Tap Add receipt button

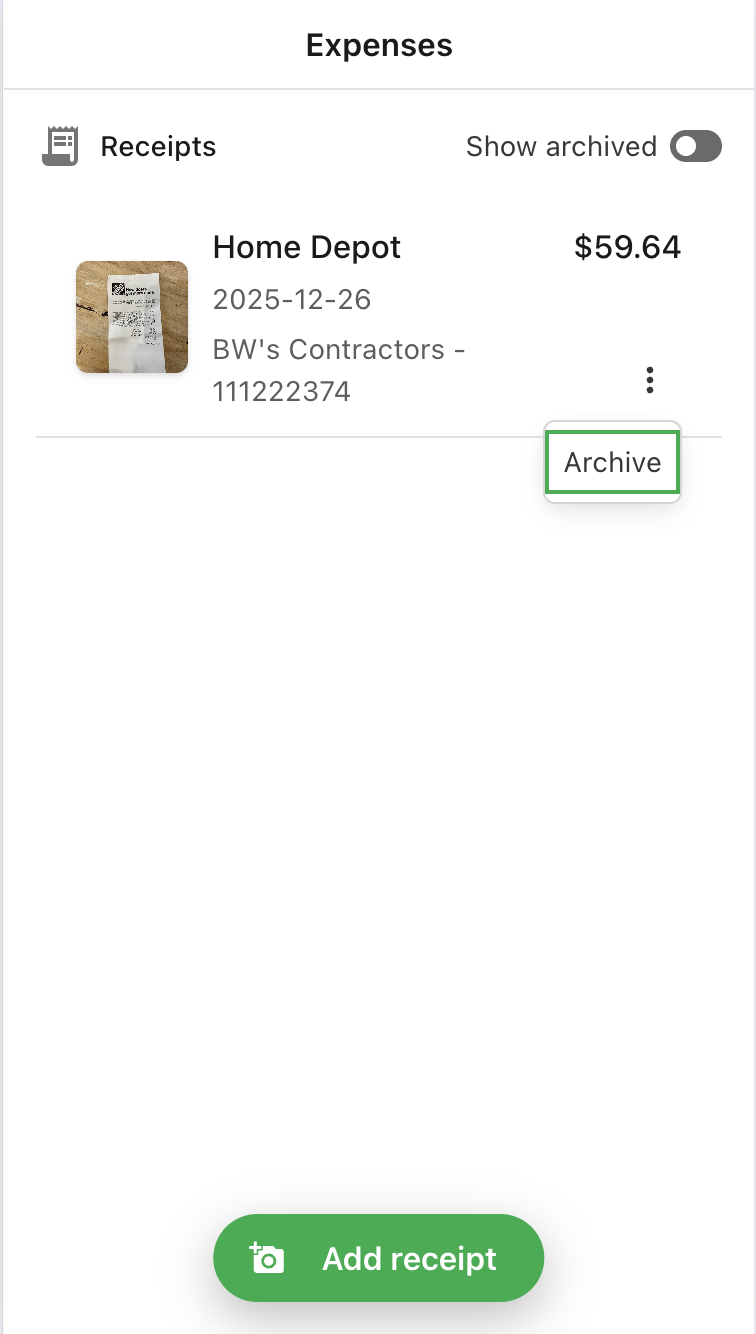click(x=378, y=1258)
